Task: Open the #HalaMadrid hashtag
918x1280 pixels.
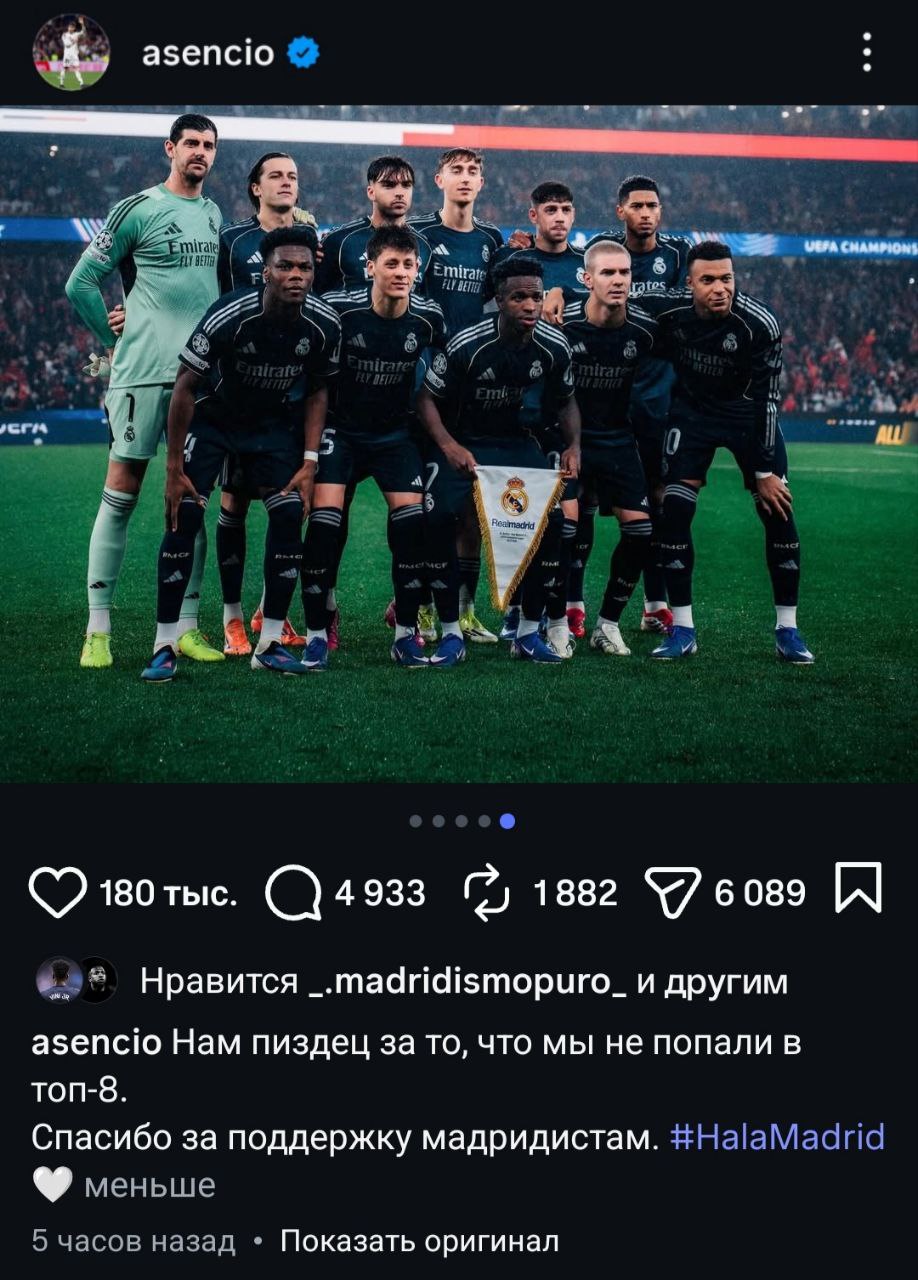Action: click(777, 1137)
